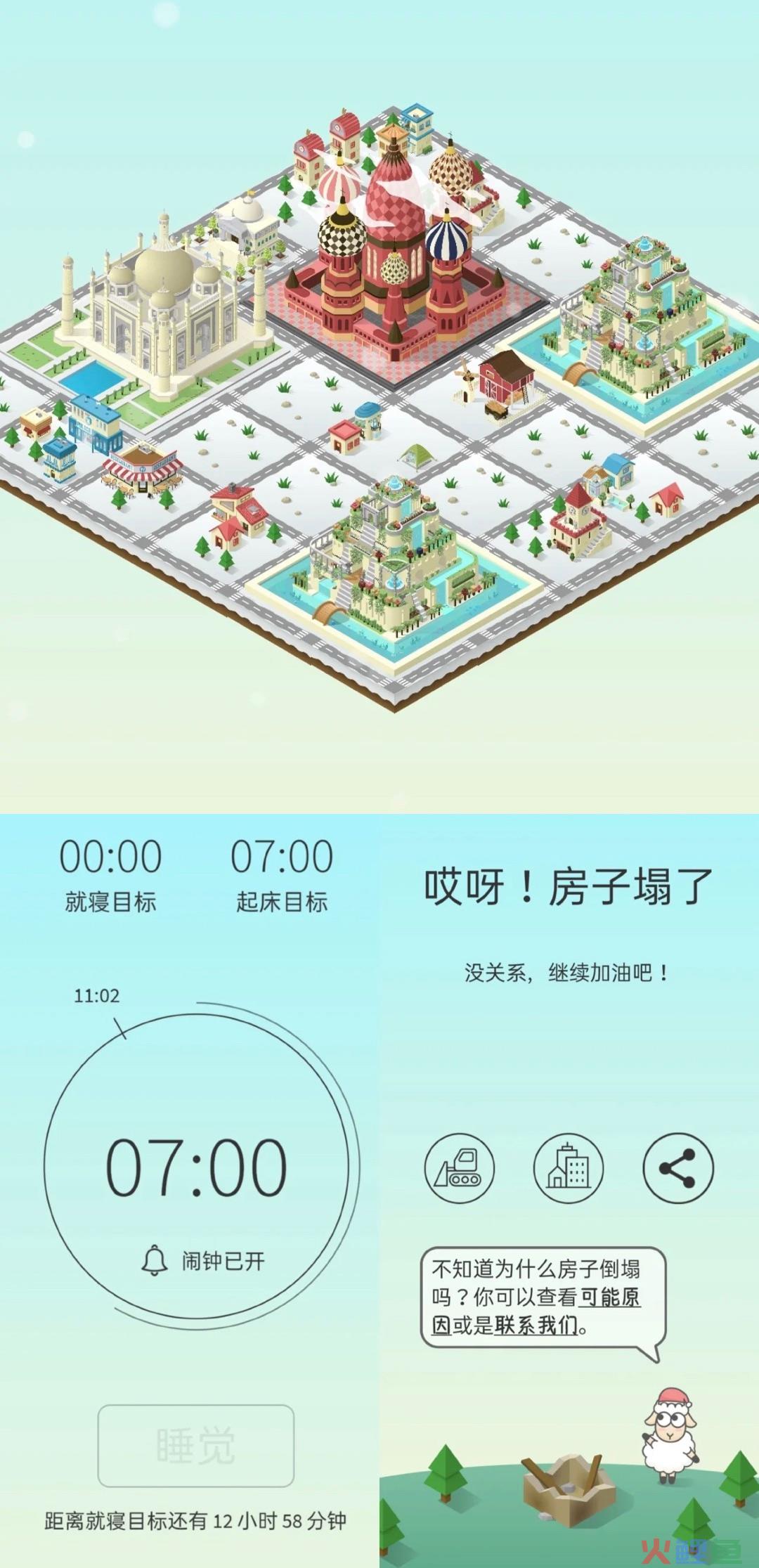Viewport: 759px width, 1568px height.
Task: Share the result via share icon
Action: [677, 1168]
